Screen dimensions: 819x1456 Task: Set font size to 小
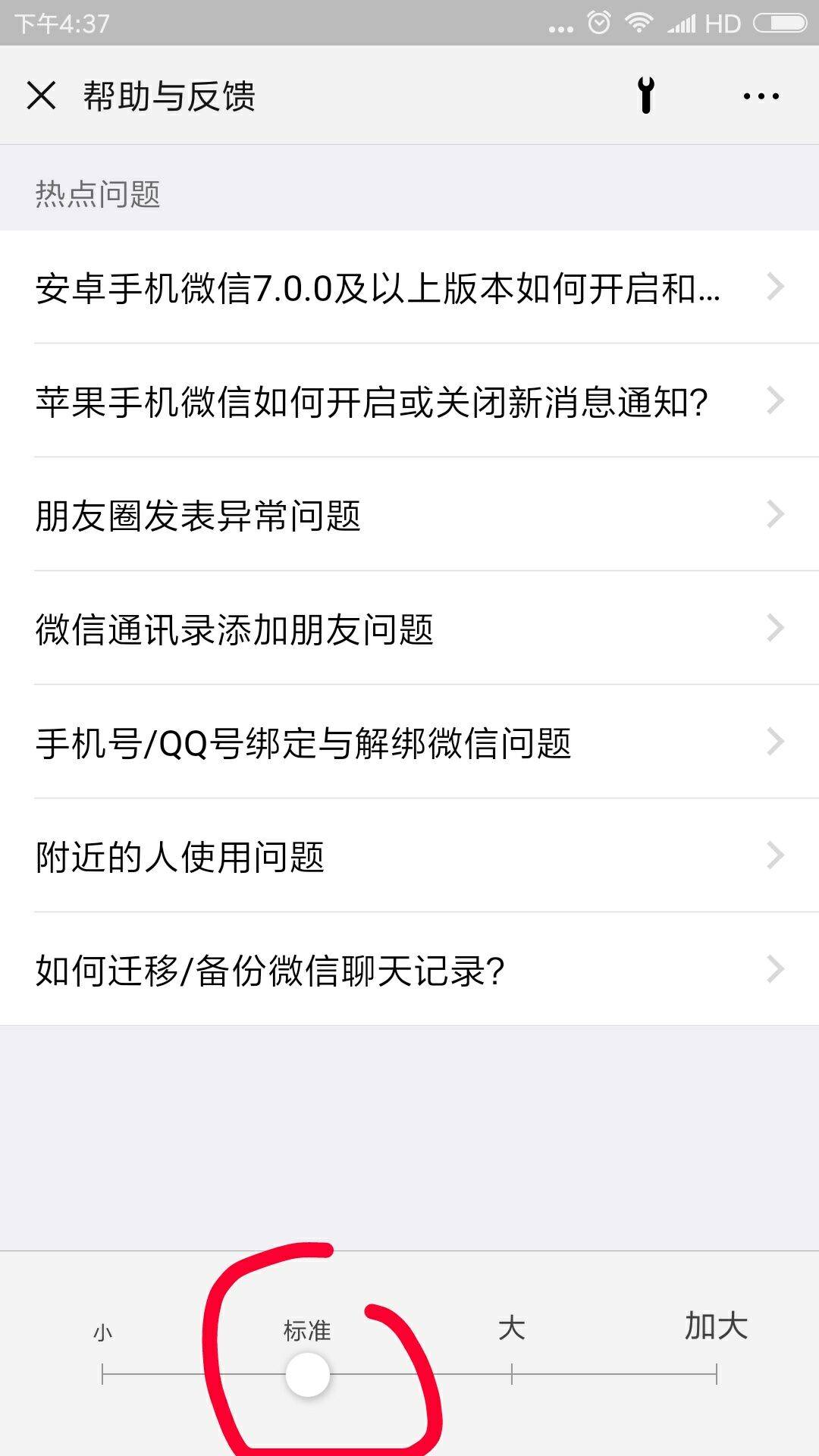tap(102, 1373)
